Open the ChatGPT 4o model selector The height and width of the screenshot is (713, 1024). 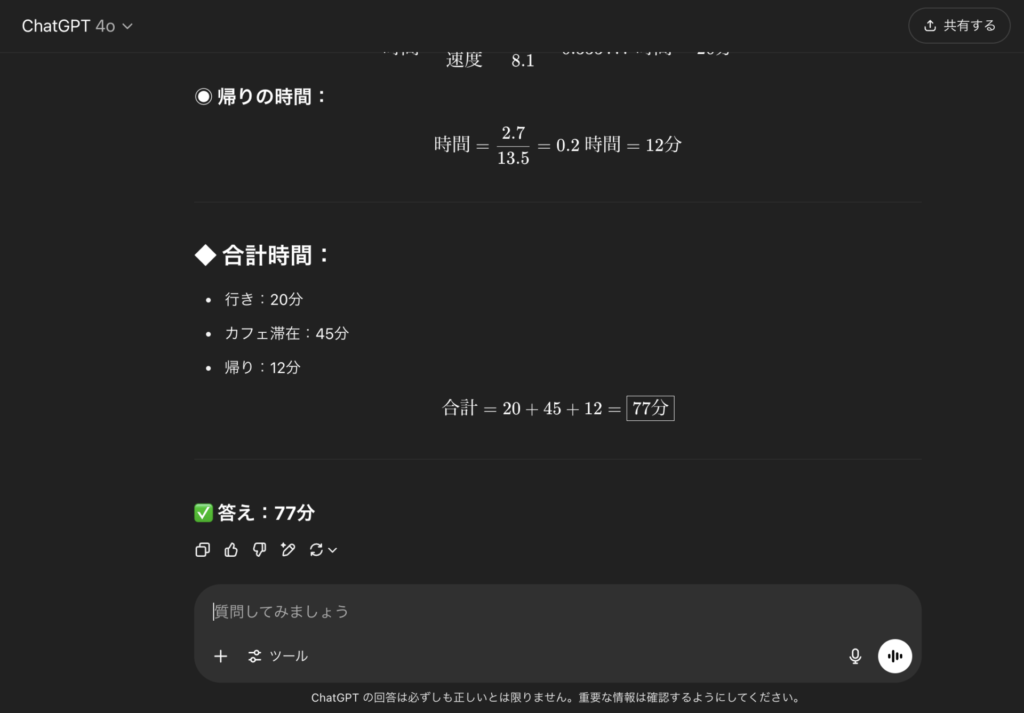click(77, 26)
